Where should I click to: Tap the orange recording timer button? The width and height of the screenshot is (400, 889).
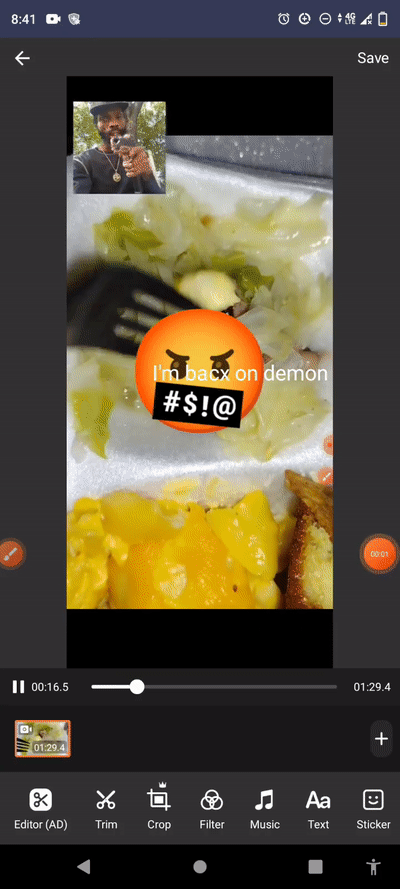tap(378, 553)
